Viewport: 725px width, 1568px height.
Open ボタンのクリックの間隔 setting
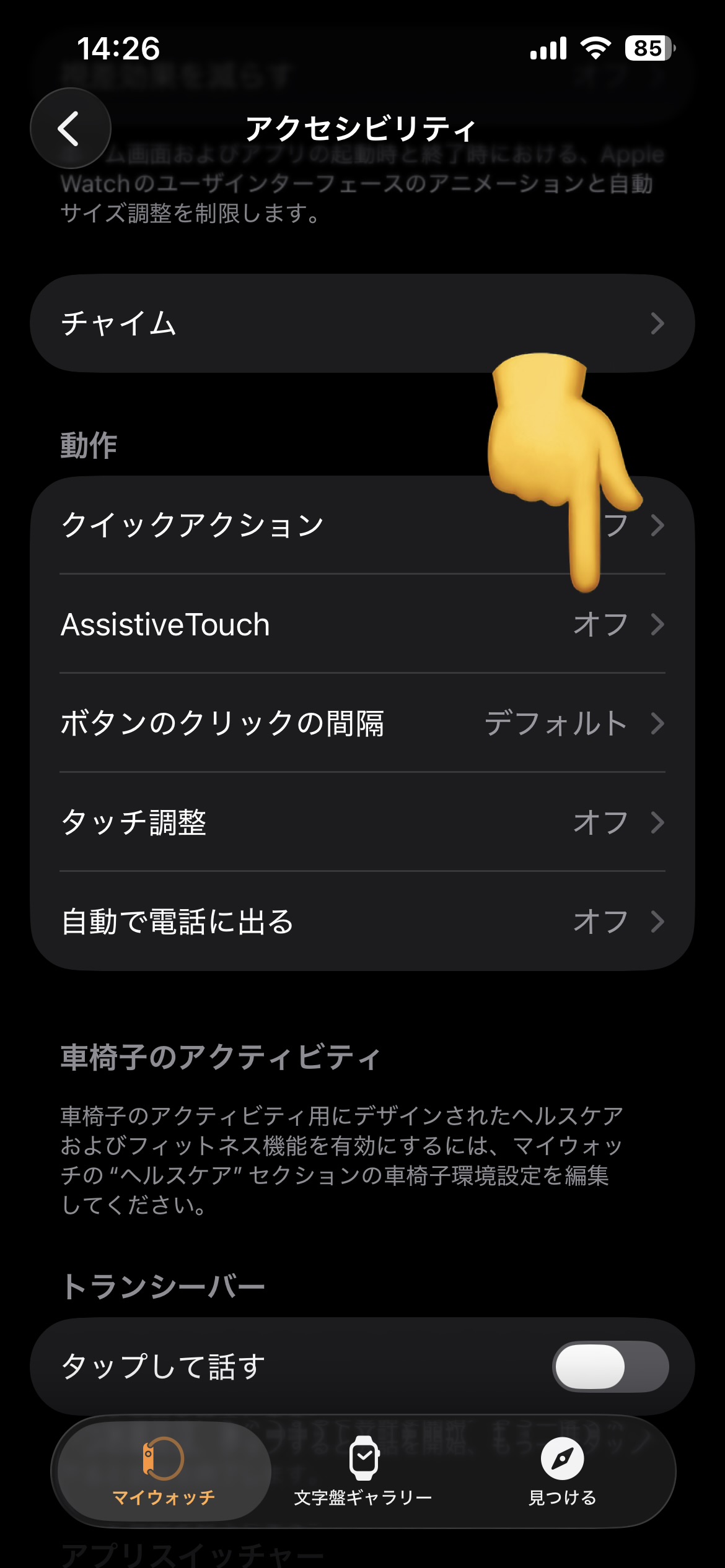click(362, 723)
